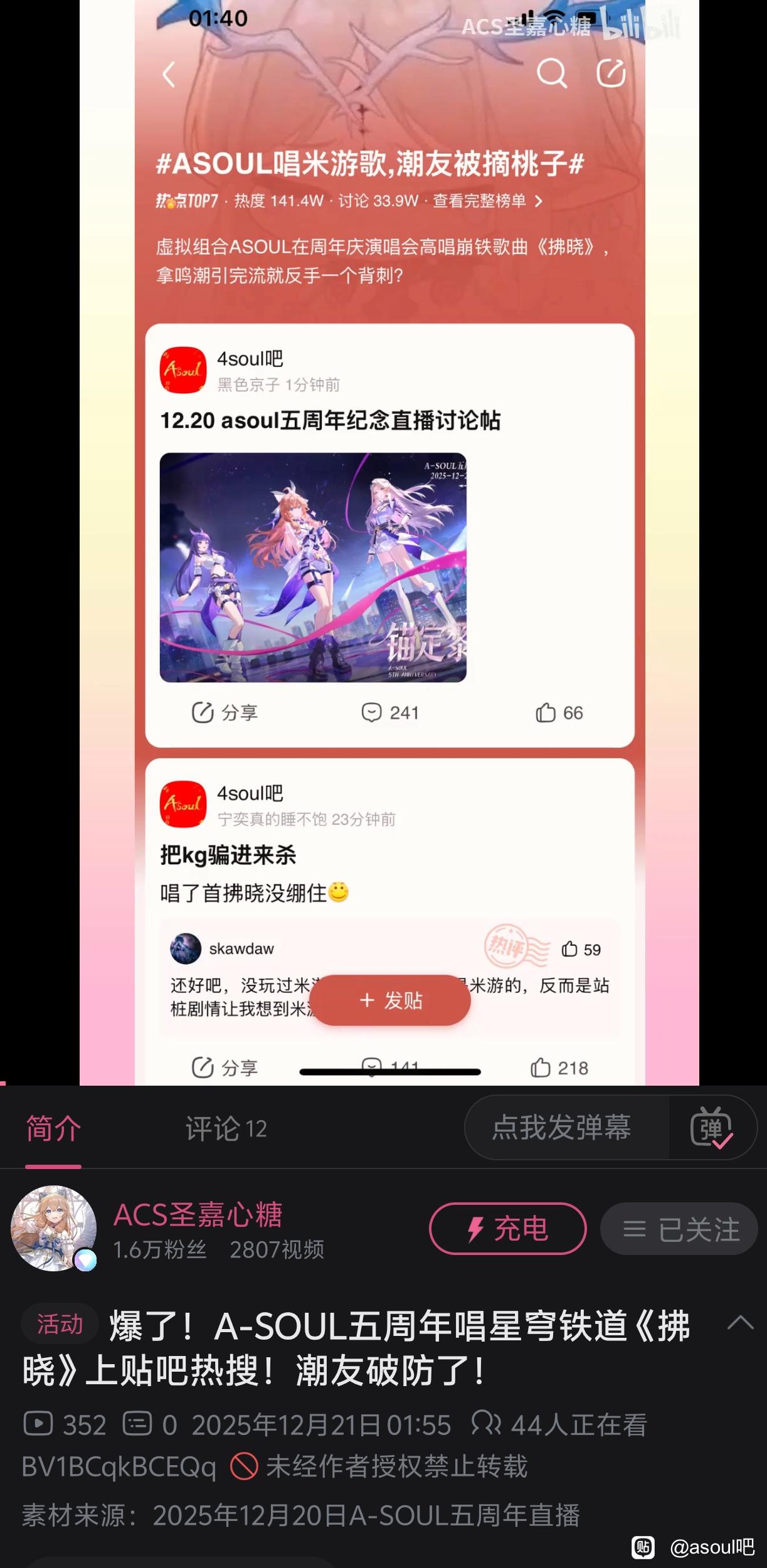Toggle the danmaku display icon
Viewport: 767px width, 1568px height.
coord(712,1128)
